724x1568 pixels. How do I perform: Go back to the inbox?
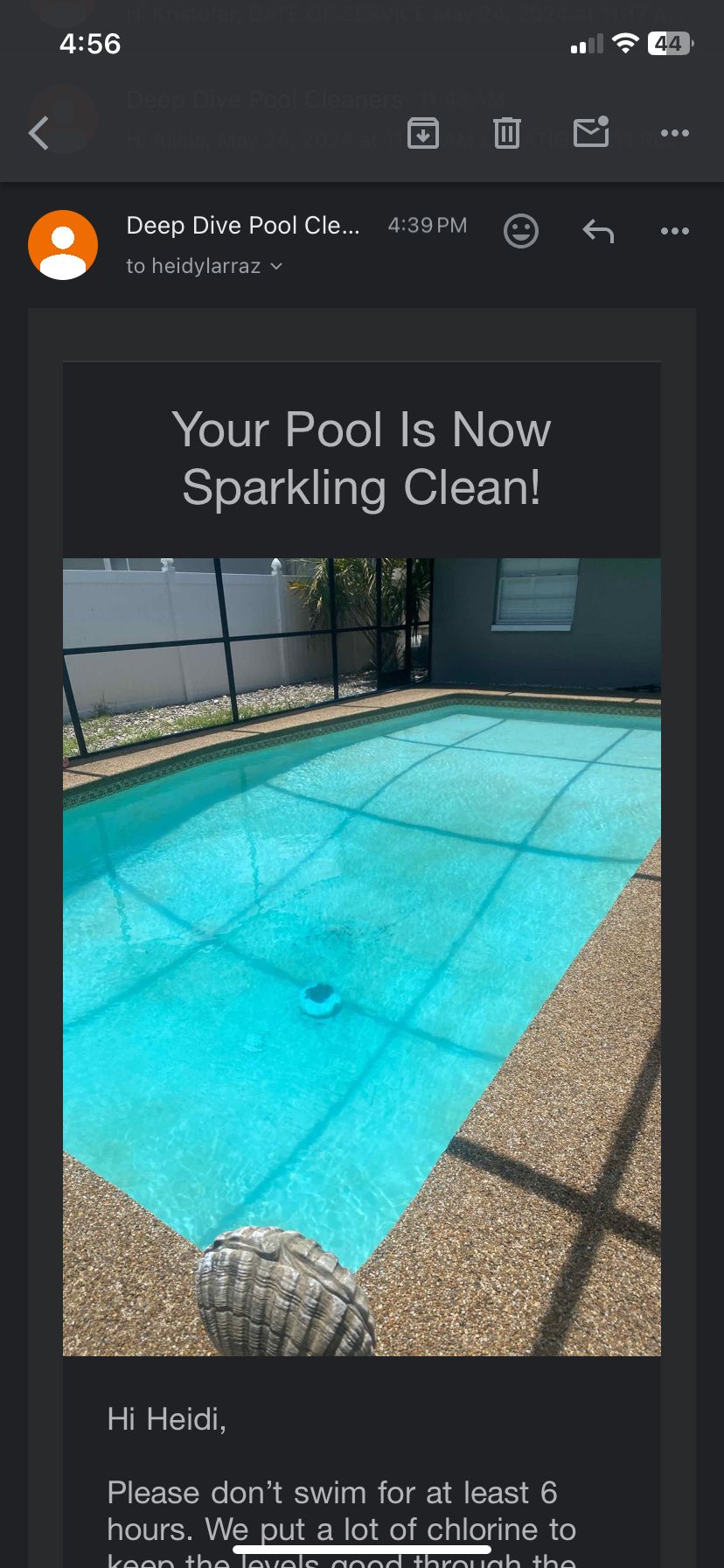(x=38, y=134)
